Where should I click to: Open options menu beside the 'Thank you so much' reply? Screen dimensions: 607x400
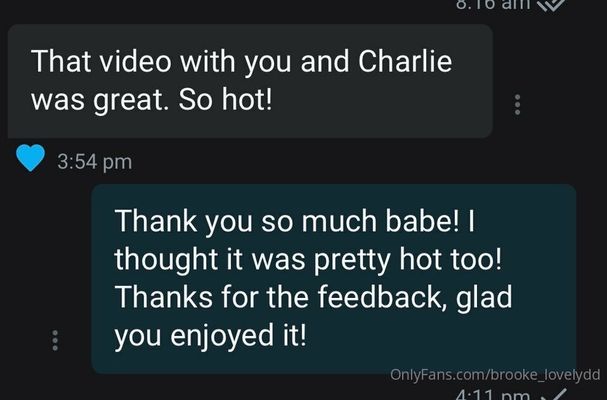(55, 340)
